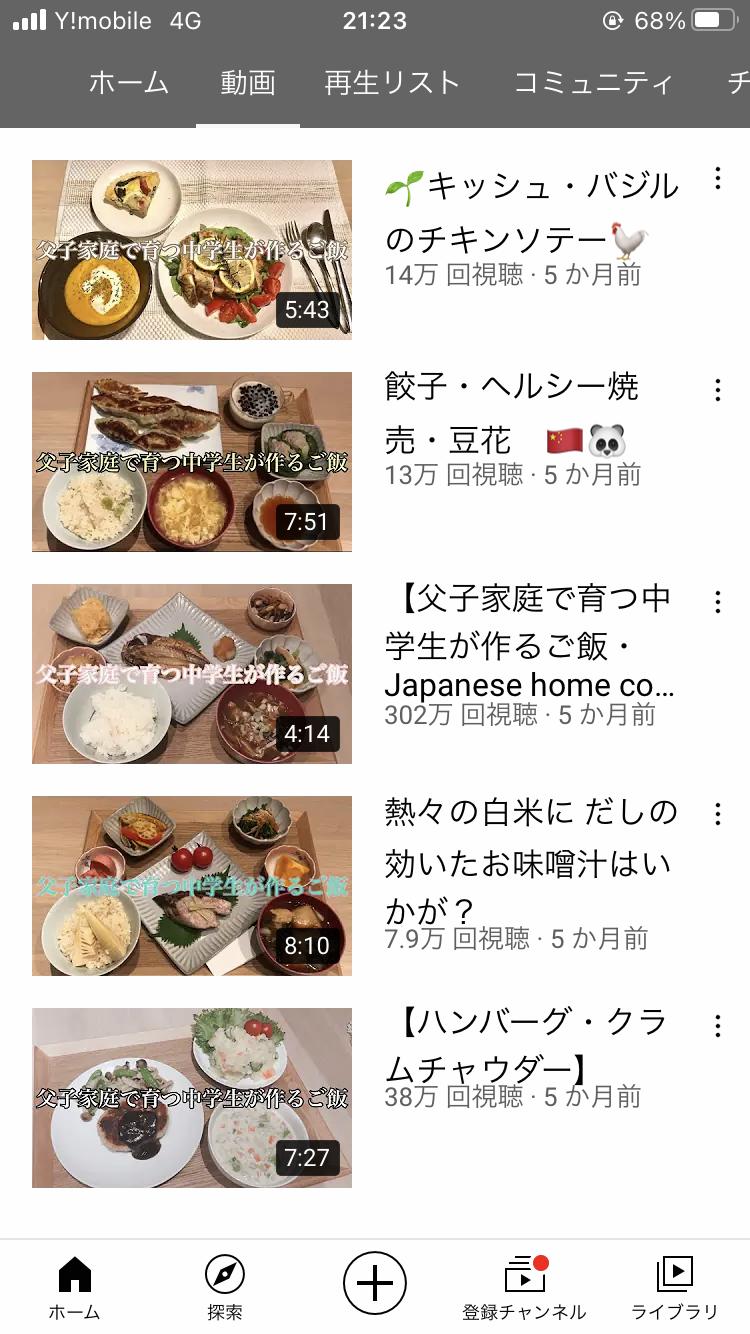Go to the ホーム bottom navigation item

click(75, 1288)
